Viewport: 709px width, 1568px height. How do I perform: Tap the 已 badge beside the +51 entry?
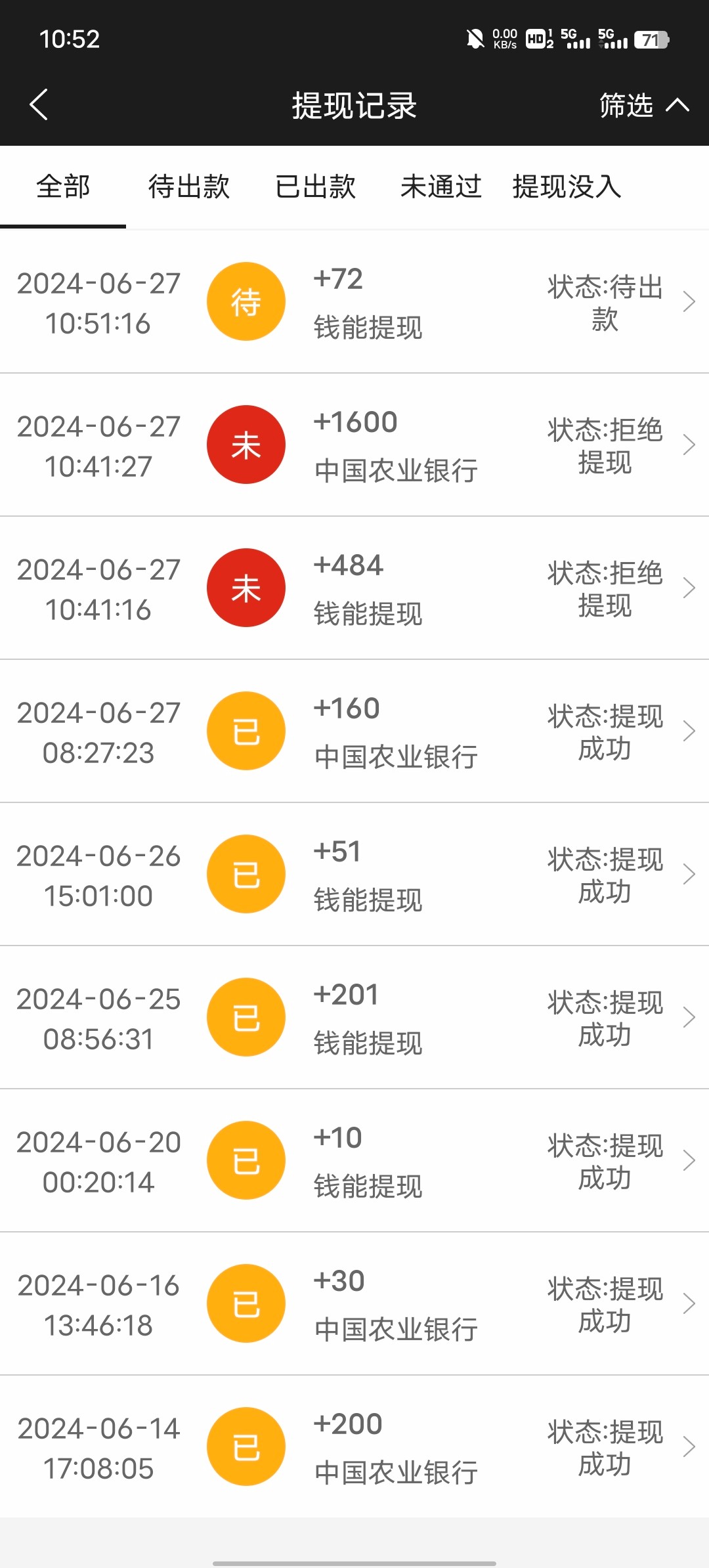coord(246,873)
